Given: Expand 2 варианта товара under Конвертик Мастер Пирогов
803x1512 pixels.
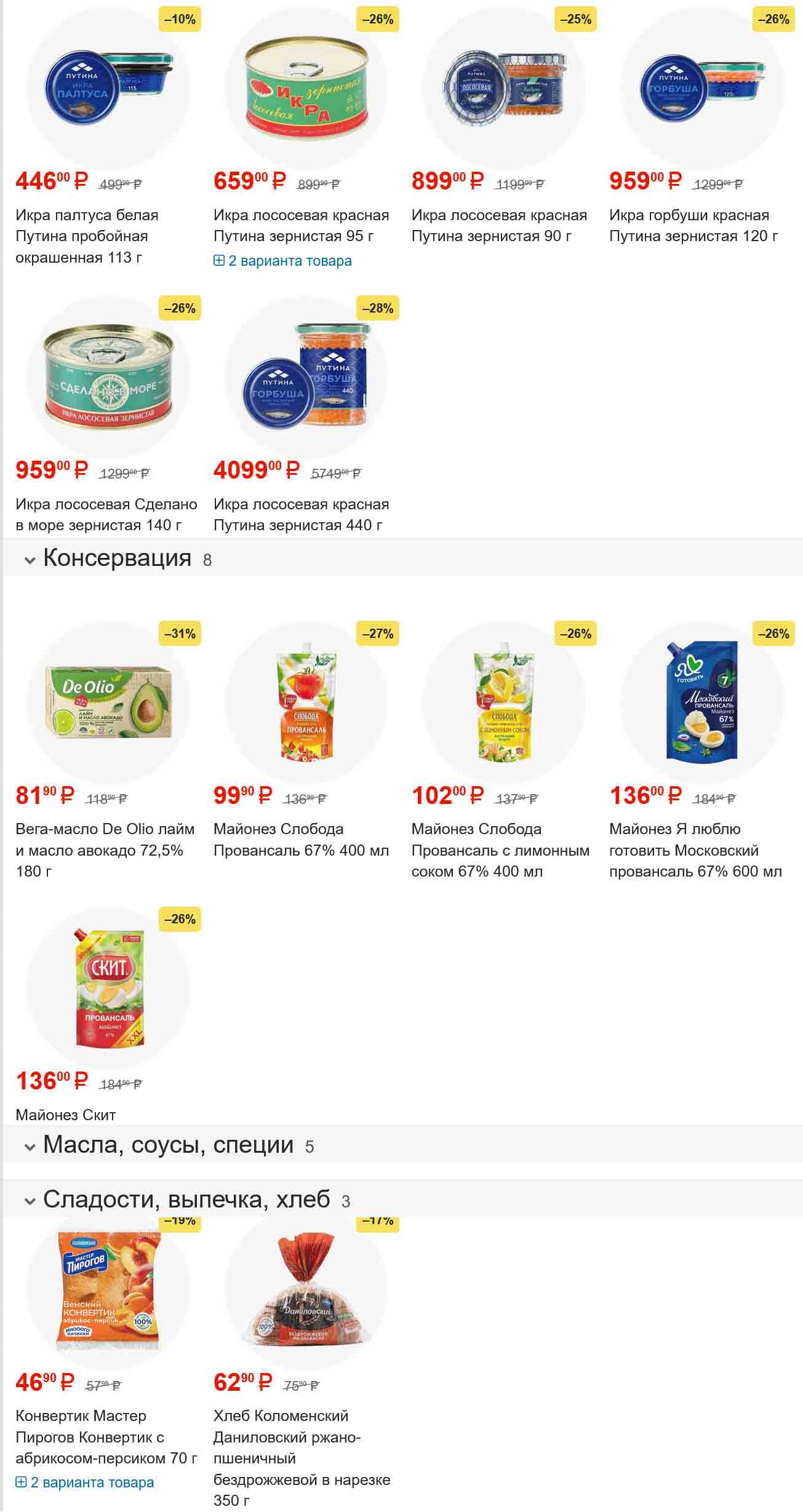Looking at the screenshot, I should [x=85, y=1482].
